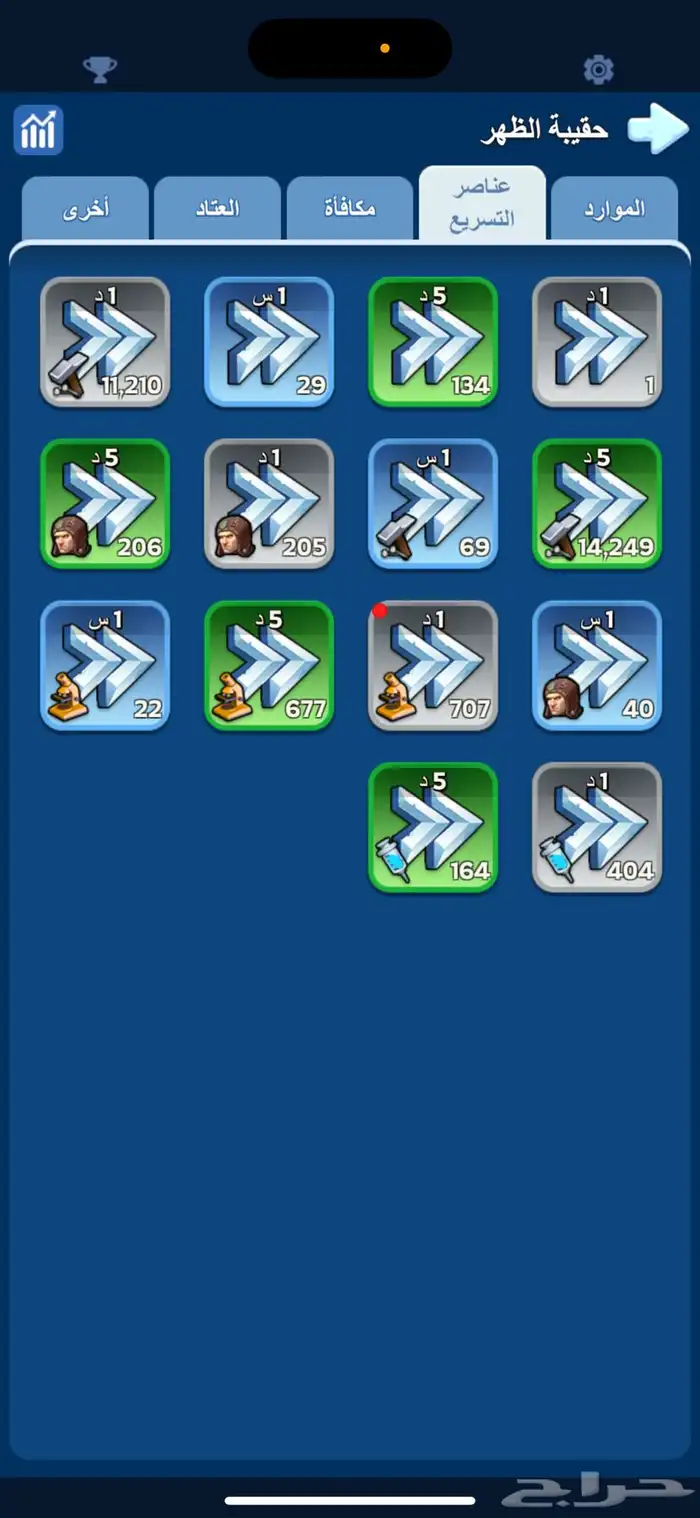Select the hammer speedup with 14,249 count
Image resolution: width=700 pixels, height=1518 pixels.
597,504
